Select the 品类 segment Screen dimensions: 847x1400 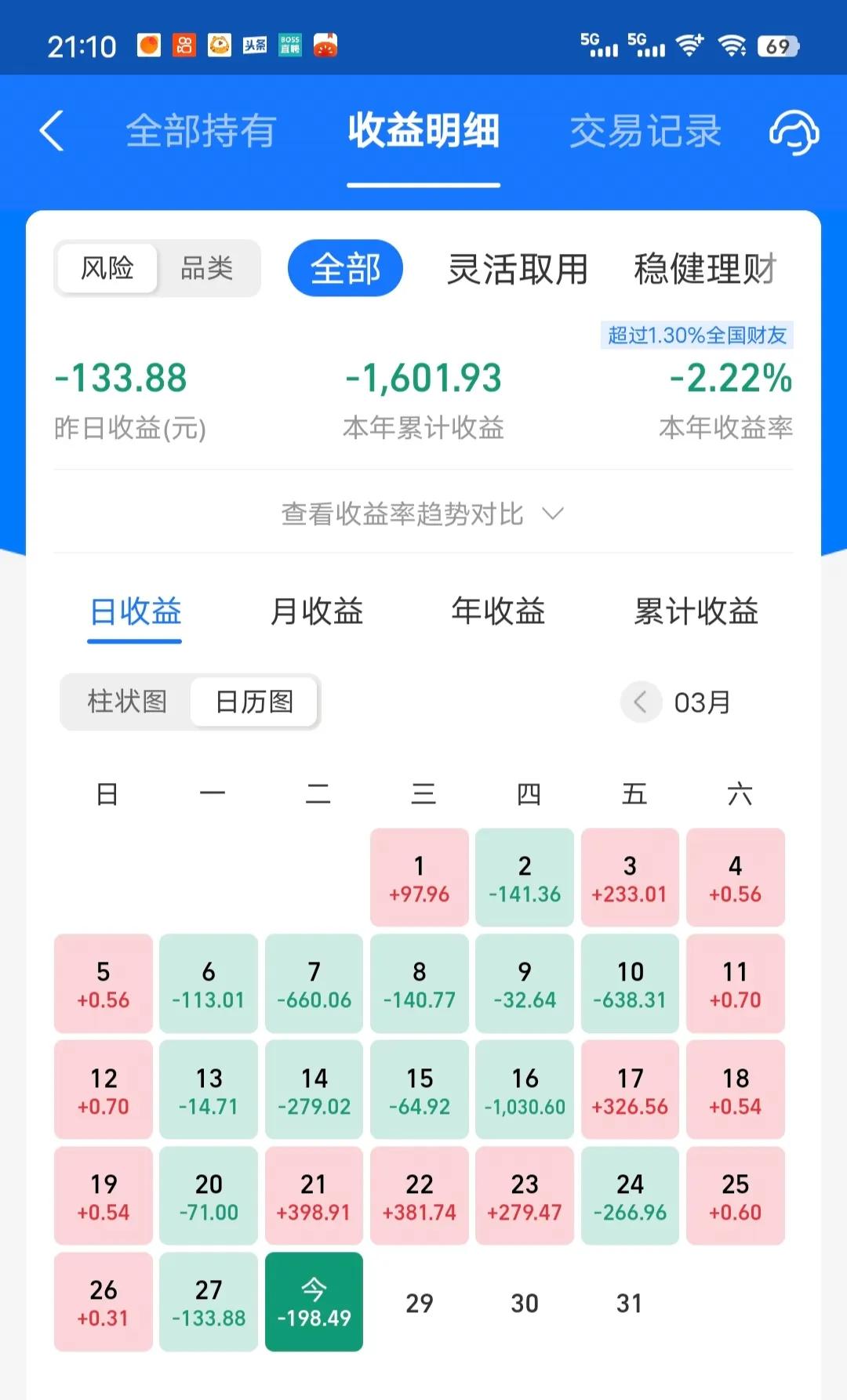[207, 269]
